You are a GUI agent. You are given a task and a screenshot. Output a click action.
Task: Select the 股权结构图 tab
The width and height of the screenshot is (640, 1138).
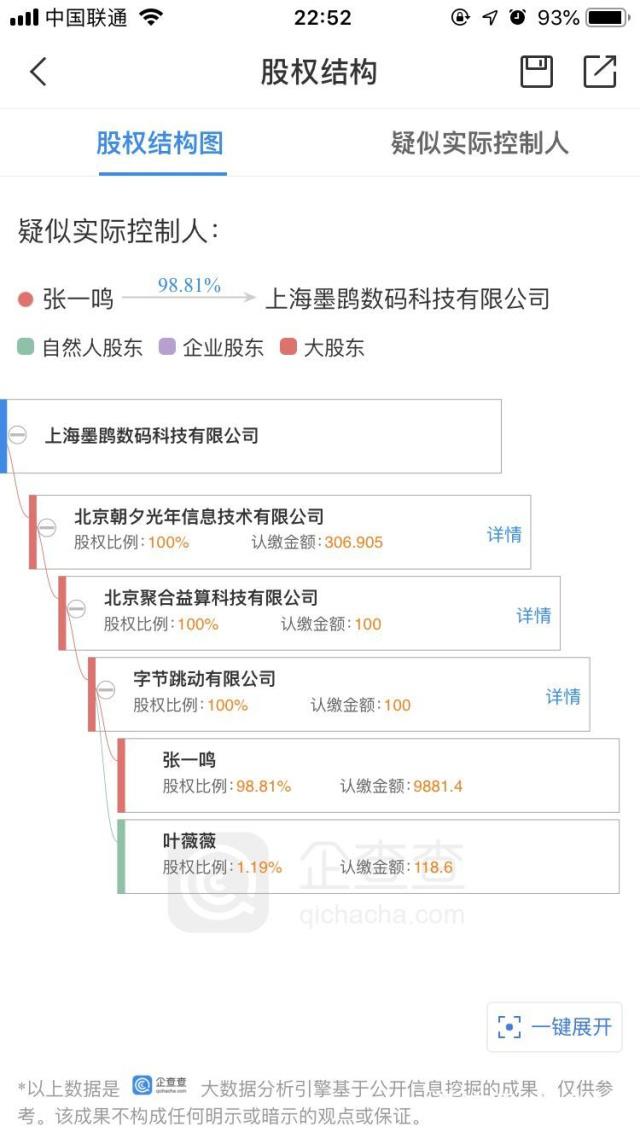160,144
